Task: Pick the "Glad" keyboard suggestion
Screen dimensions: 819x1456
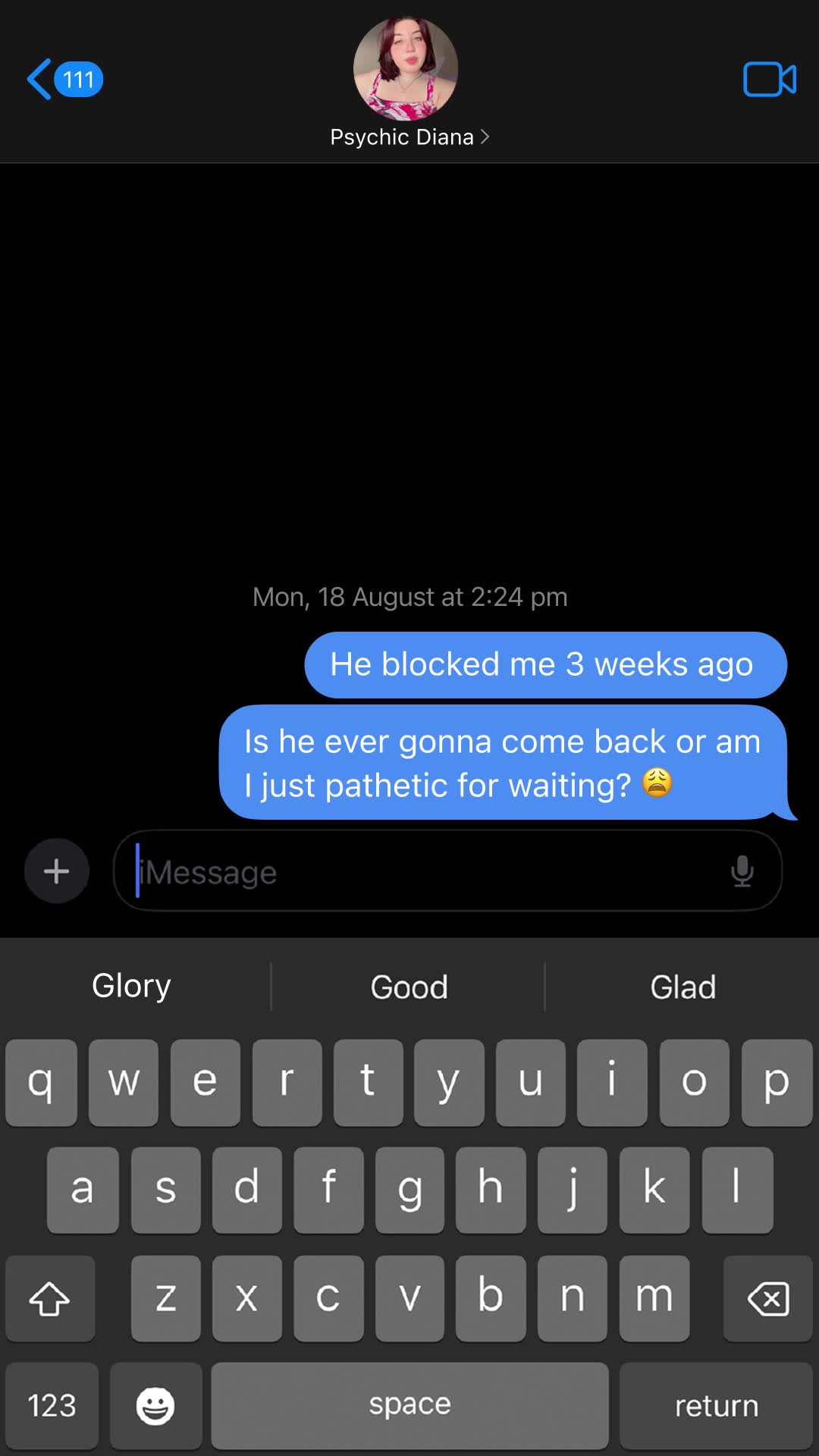Action: (x=682, y=986)
